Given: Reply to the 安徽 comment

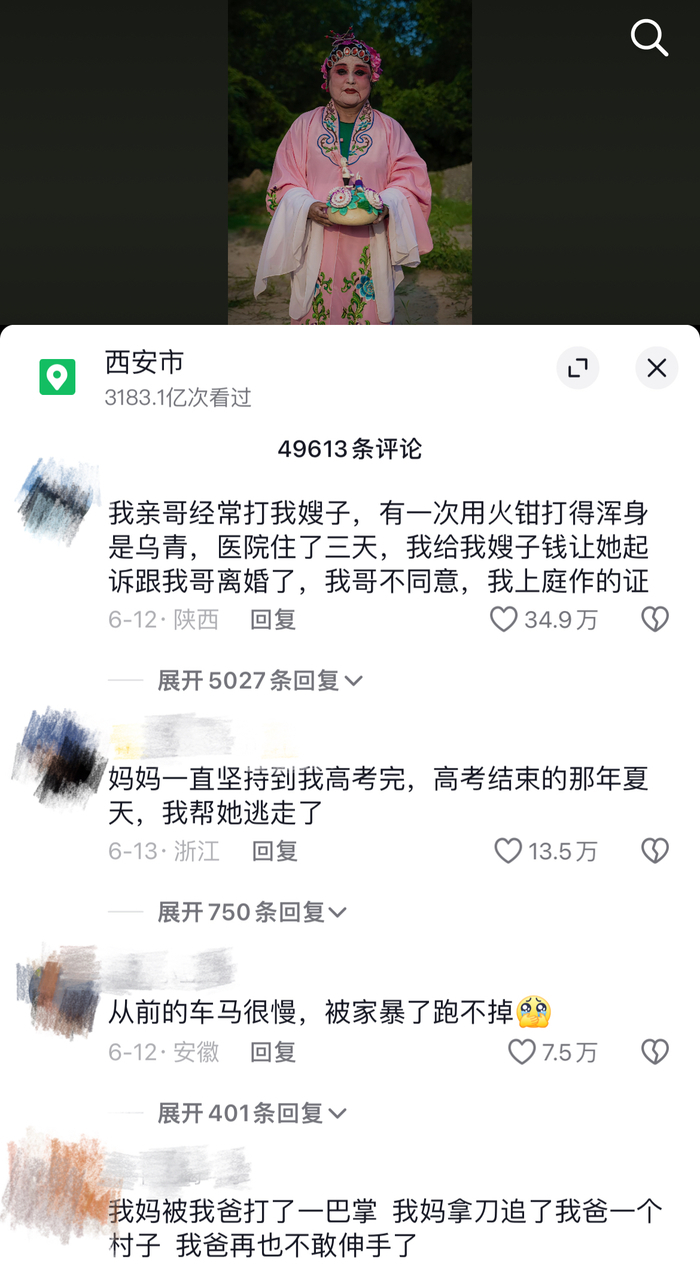Looking at the screenshot, I should (x=273, y=1052).
